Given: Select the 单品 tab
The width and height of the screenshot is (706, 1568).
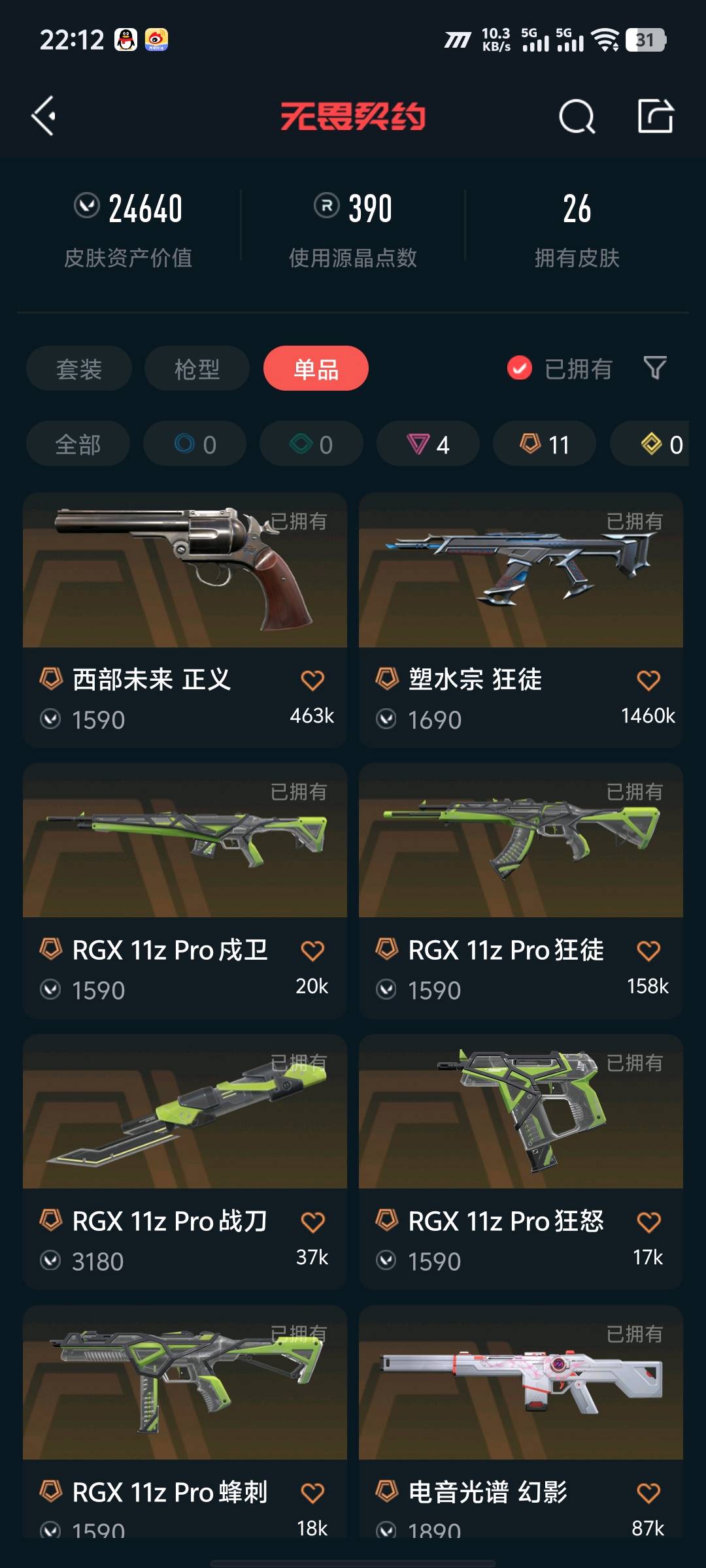Looking at the screenshot, I should pos(316,369).
